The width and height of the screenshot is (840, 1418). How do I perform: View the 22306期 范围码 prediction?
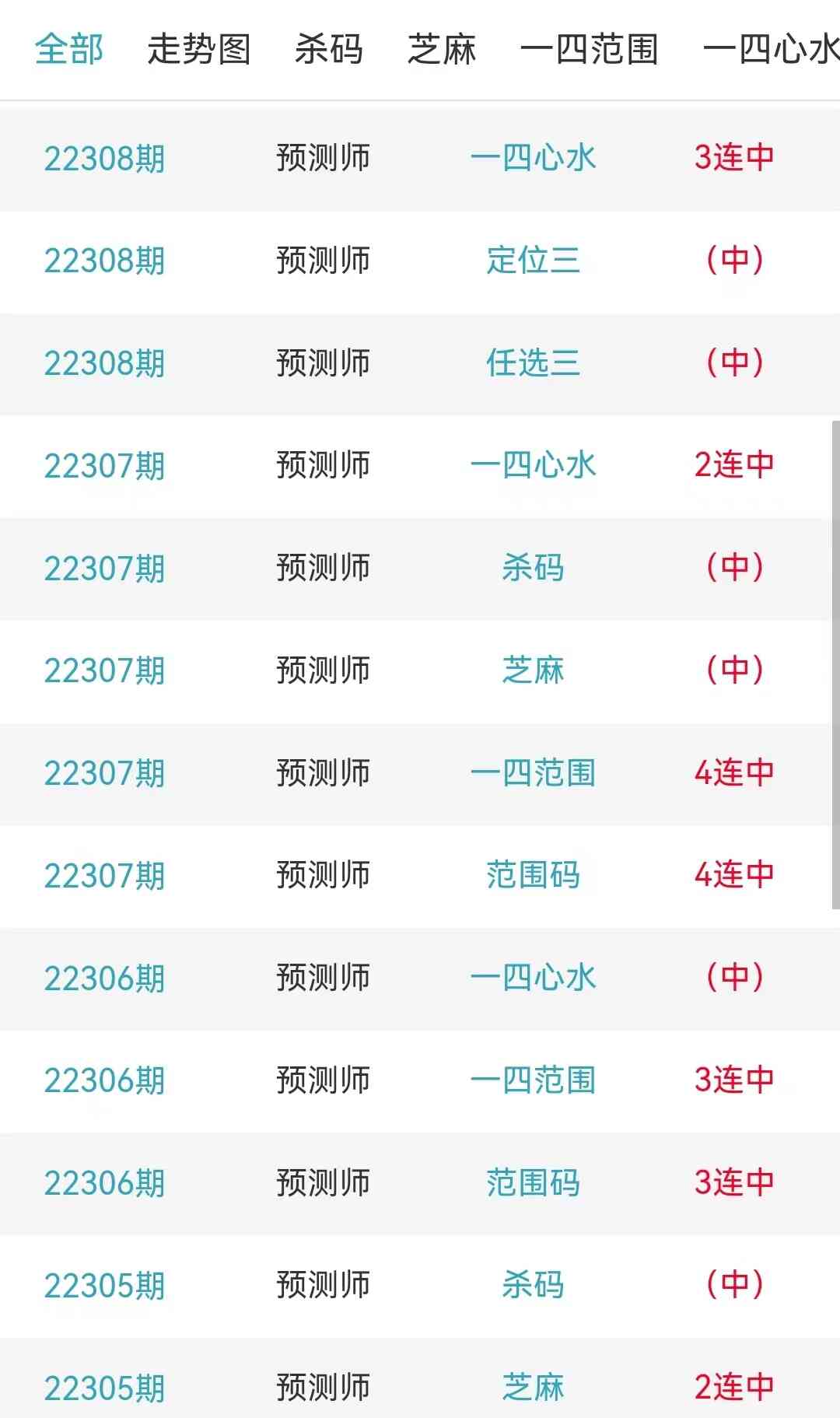pos(533,1183)
